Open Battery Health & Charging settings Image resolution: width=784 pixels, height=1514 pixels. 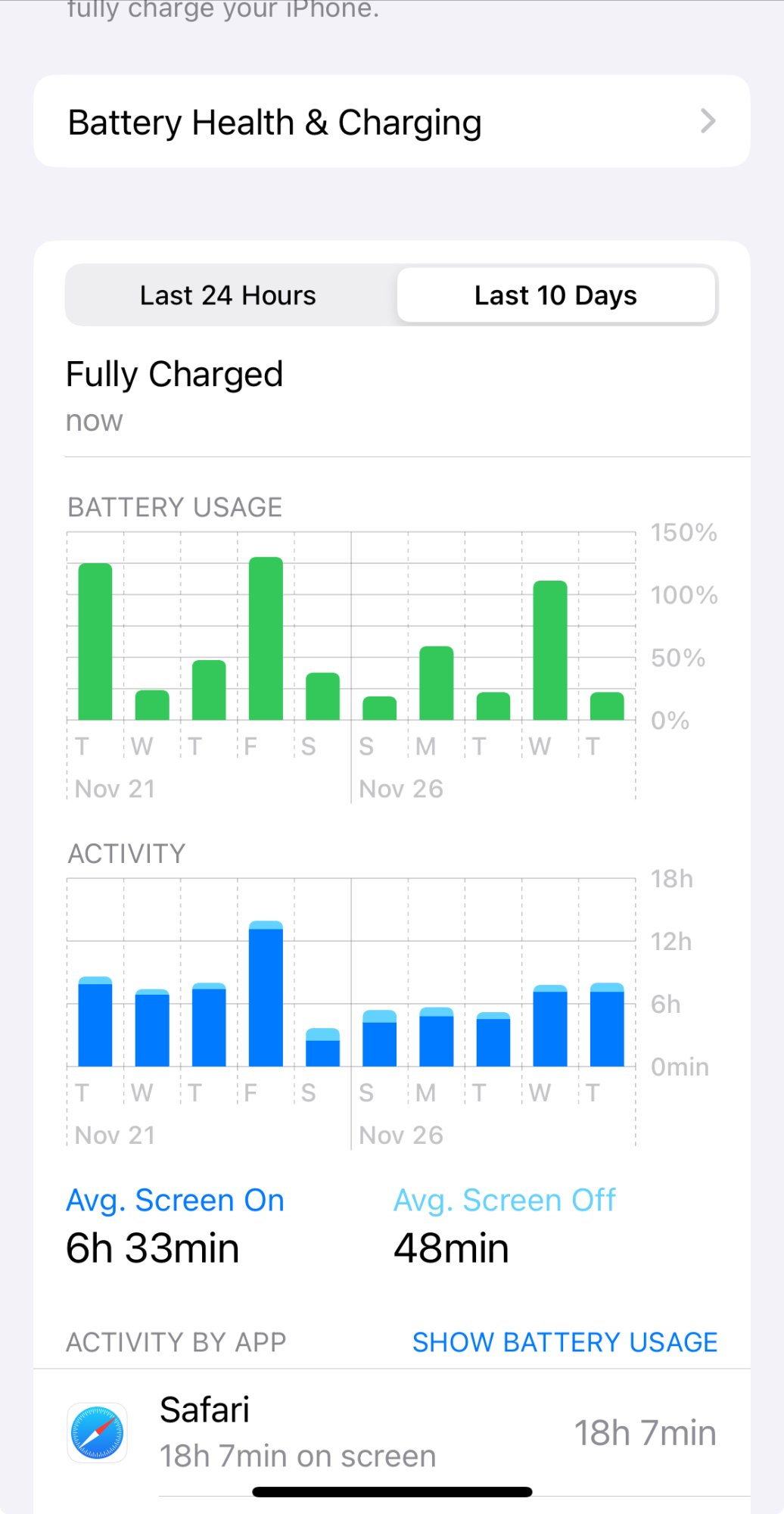391,122
